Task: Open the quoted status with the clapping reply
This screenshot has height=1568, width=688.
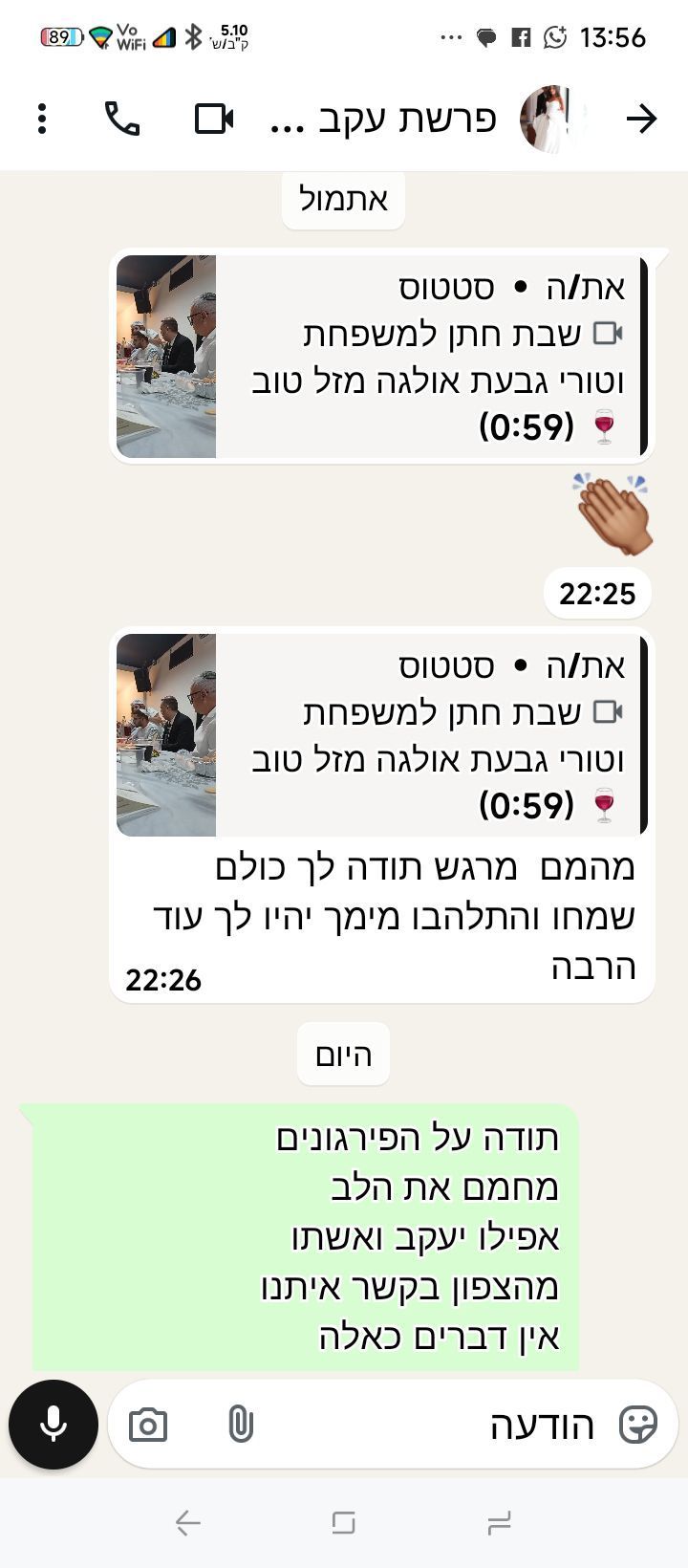Action: (x=382, y=357)
